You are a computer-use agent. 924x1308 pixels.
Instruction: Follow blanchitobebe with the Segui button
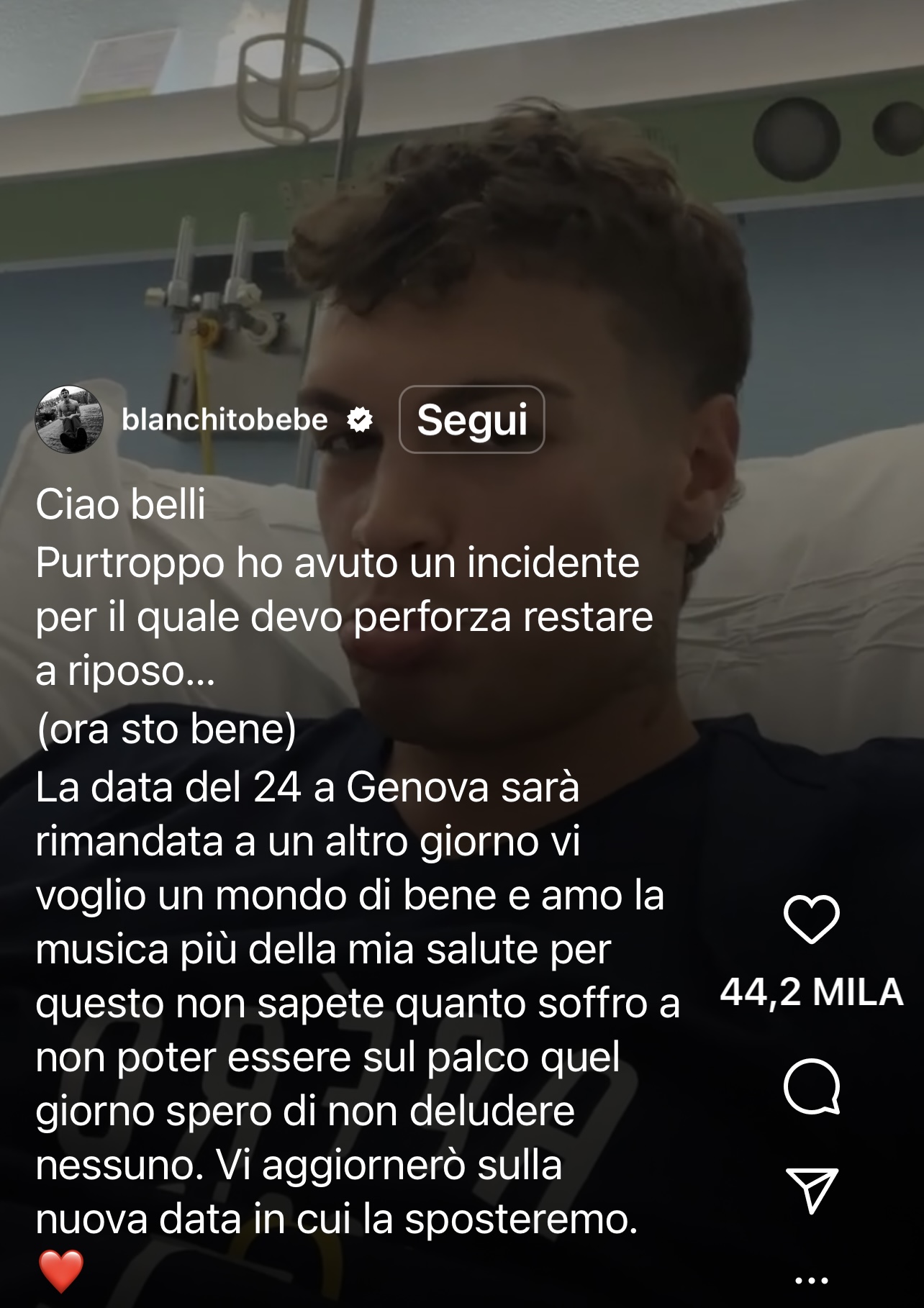click(471, 419)
